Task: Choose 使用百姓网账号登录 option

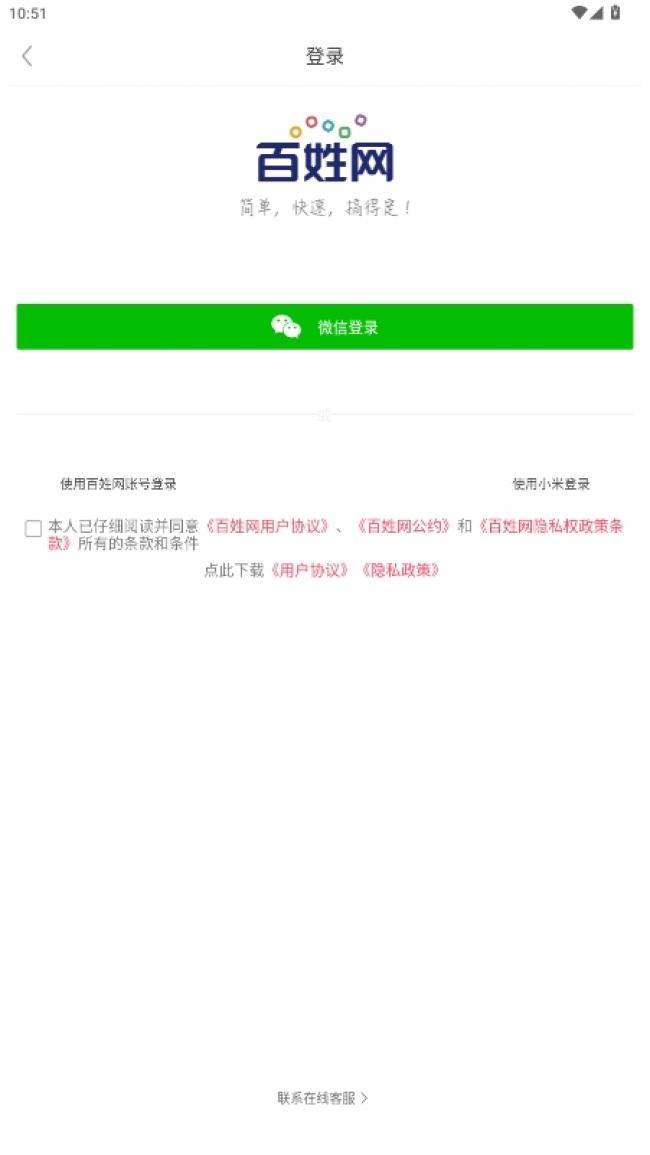Action: click(x=119, y=484)
